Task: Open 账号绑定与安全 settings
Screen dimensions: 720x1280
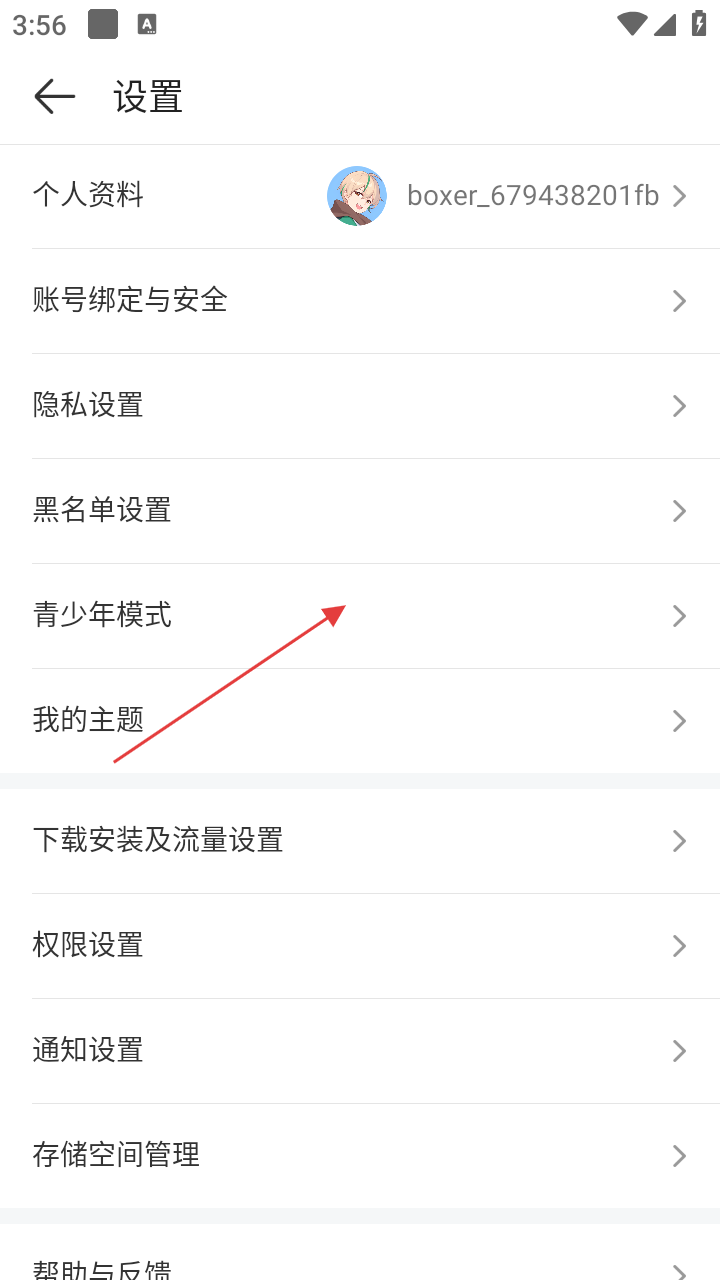Action: coord(360,300)
